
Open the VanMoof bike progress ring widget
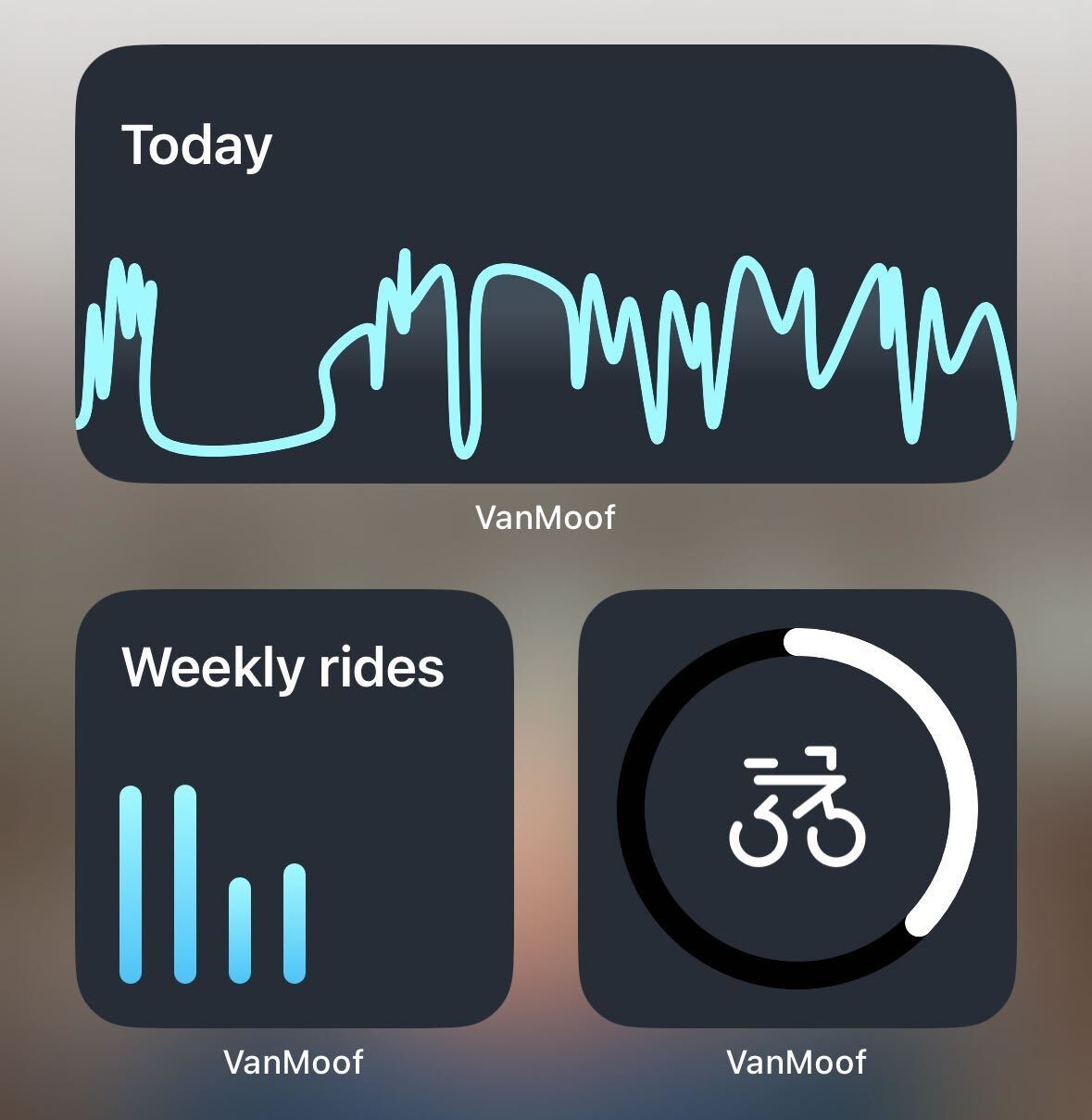click(797, 808)
